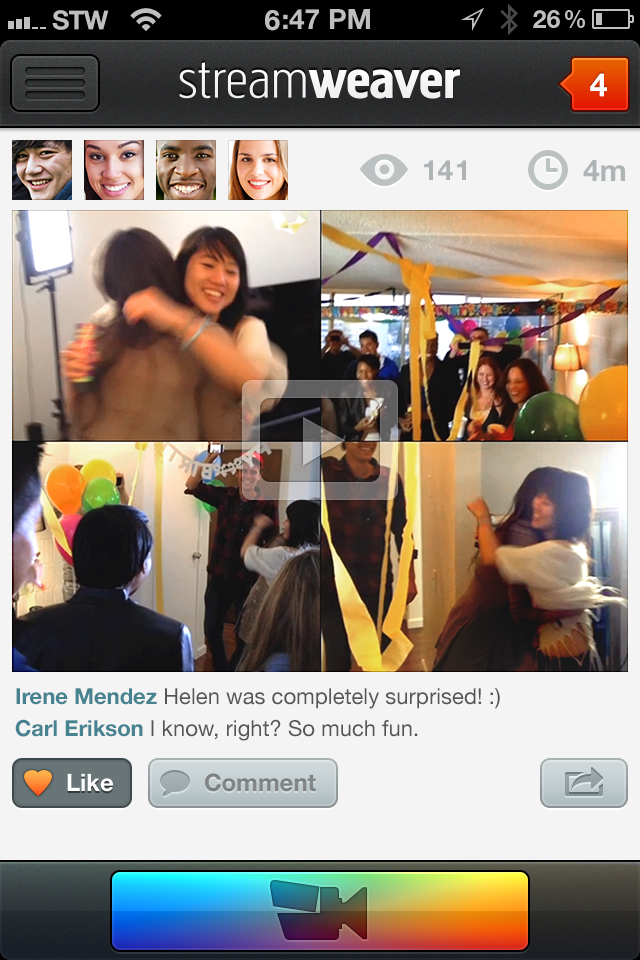640x960 pixels.
Task: Like this video post
Action: click(x=72, y=783)
